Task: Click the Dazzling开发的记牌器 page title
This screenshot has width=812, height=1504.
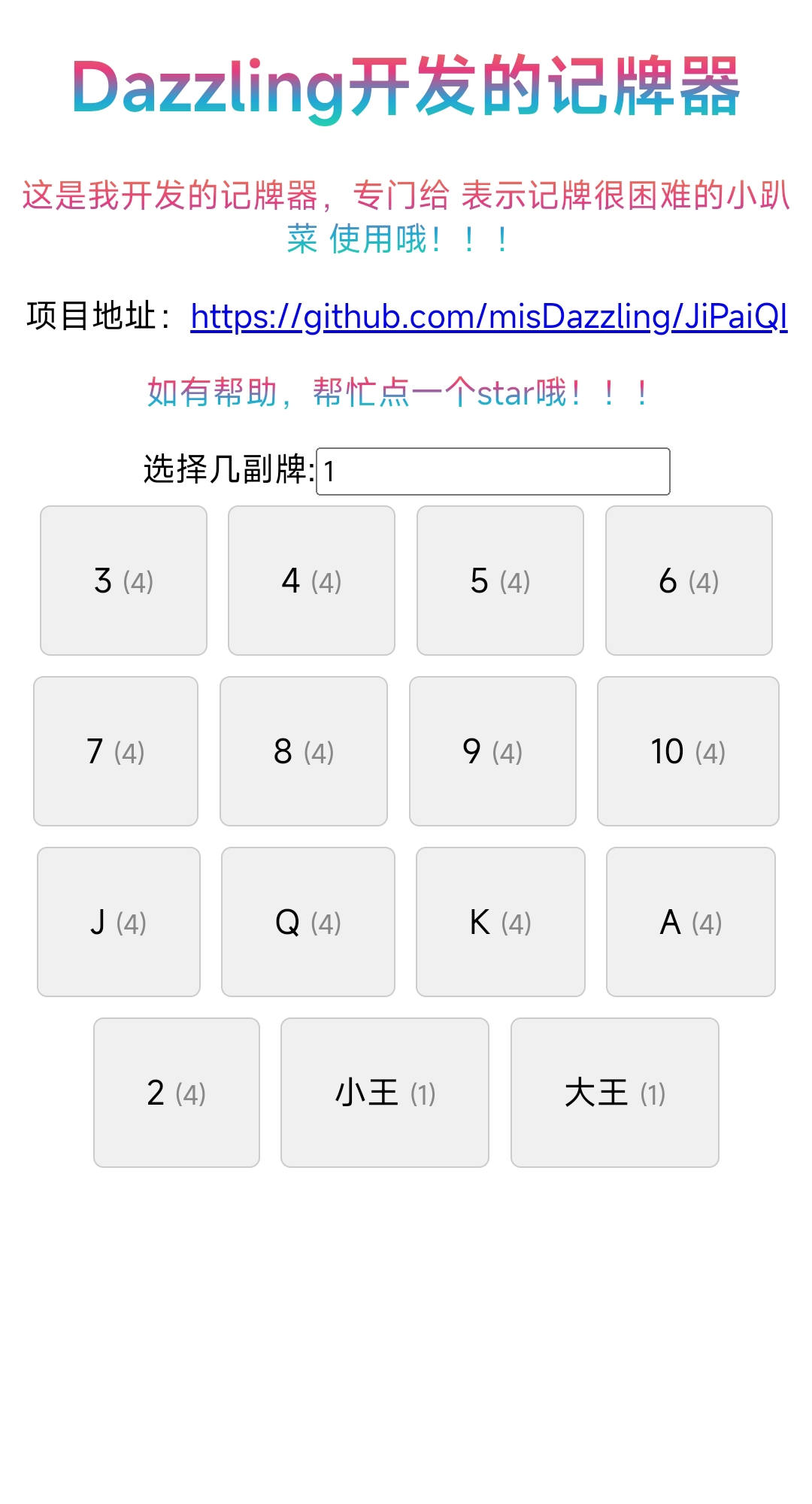Action: coord(406,89)
